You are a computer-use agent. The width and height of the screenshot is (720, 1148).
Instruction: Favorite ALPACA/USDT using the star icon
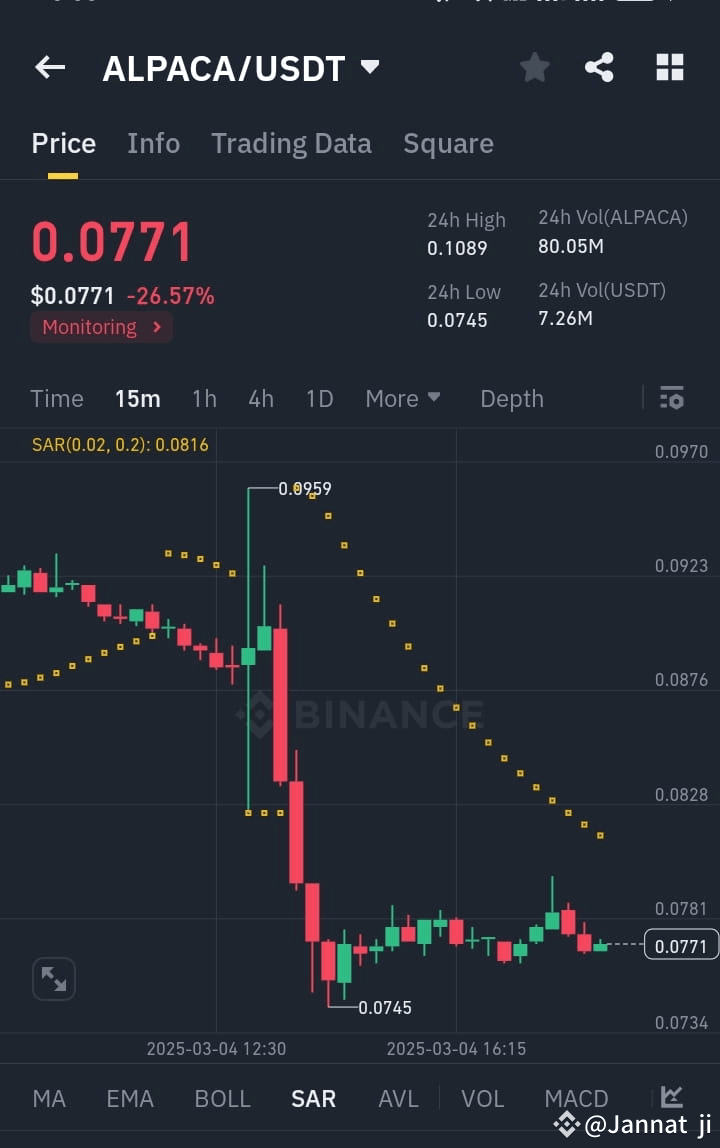click(x=534, y=67)
